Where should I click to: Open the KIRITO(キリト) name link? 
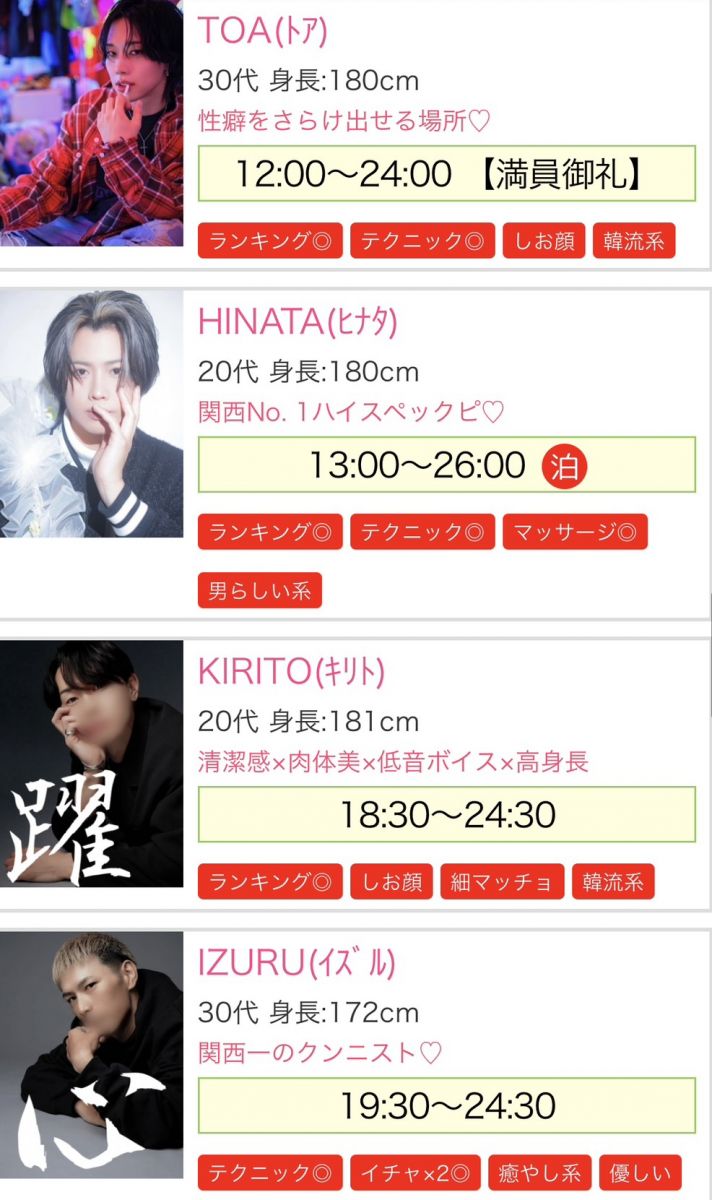(291, 672)
